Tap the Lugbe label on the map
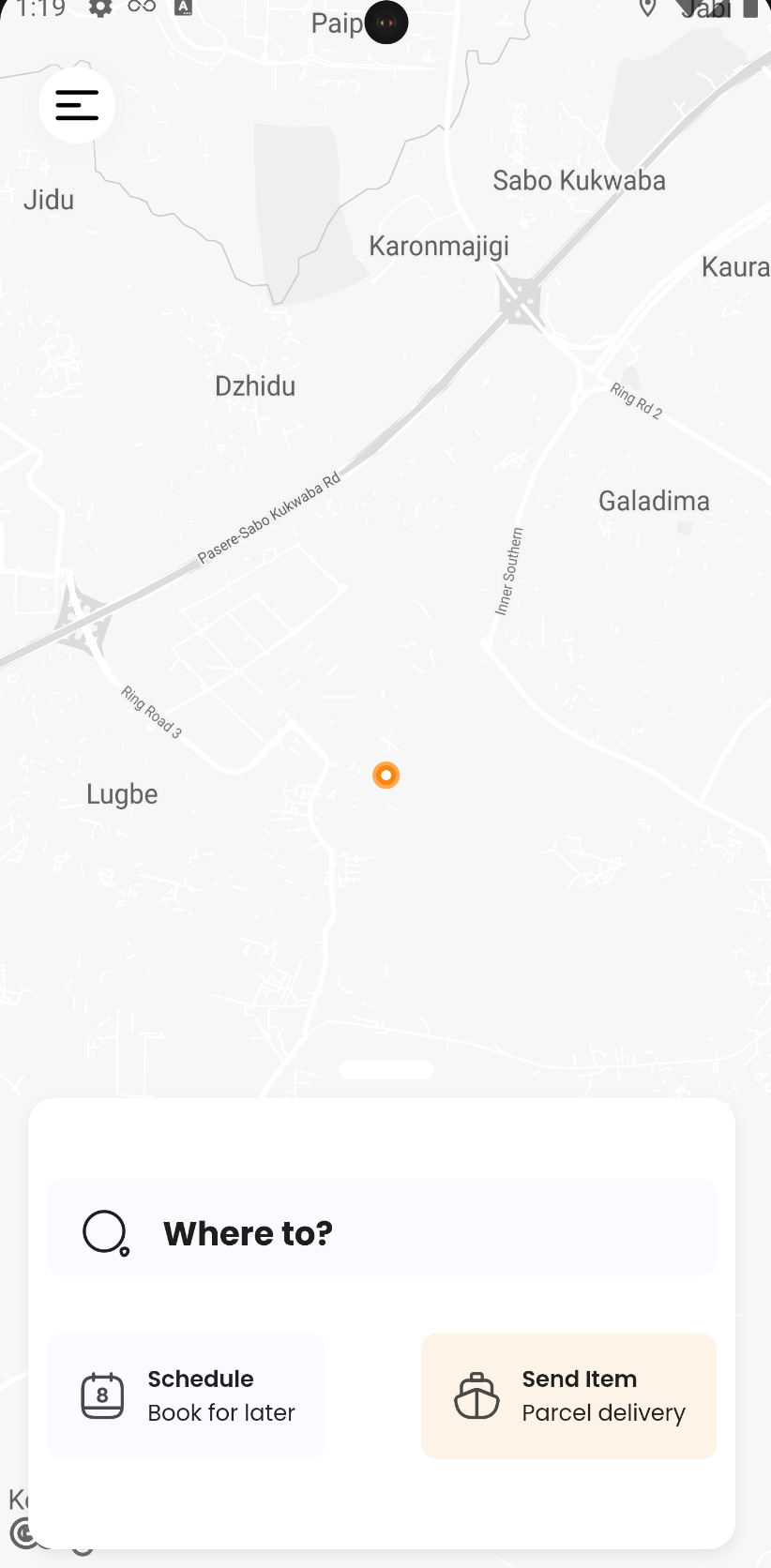Screen dimensions: 771x1568 coord(122,793)
